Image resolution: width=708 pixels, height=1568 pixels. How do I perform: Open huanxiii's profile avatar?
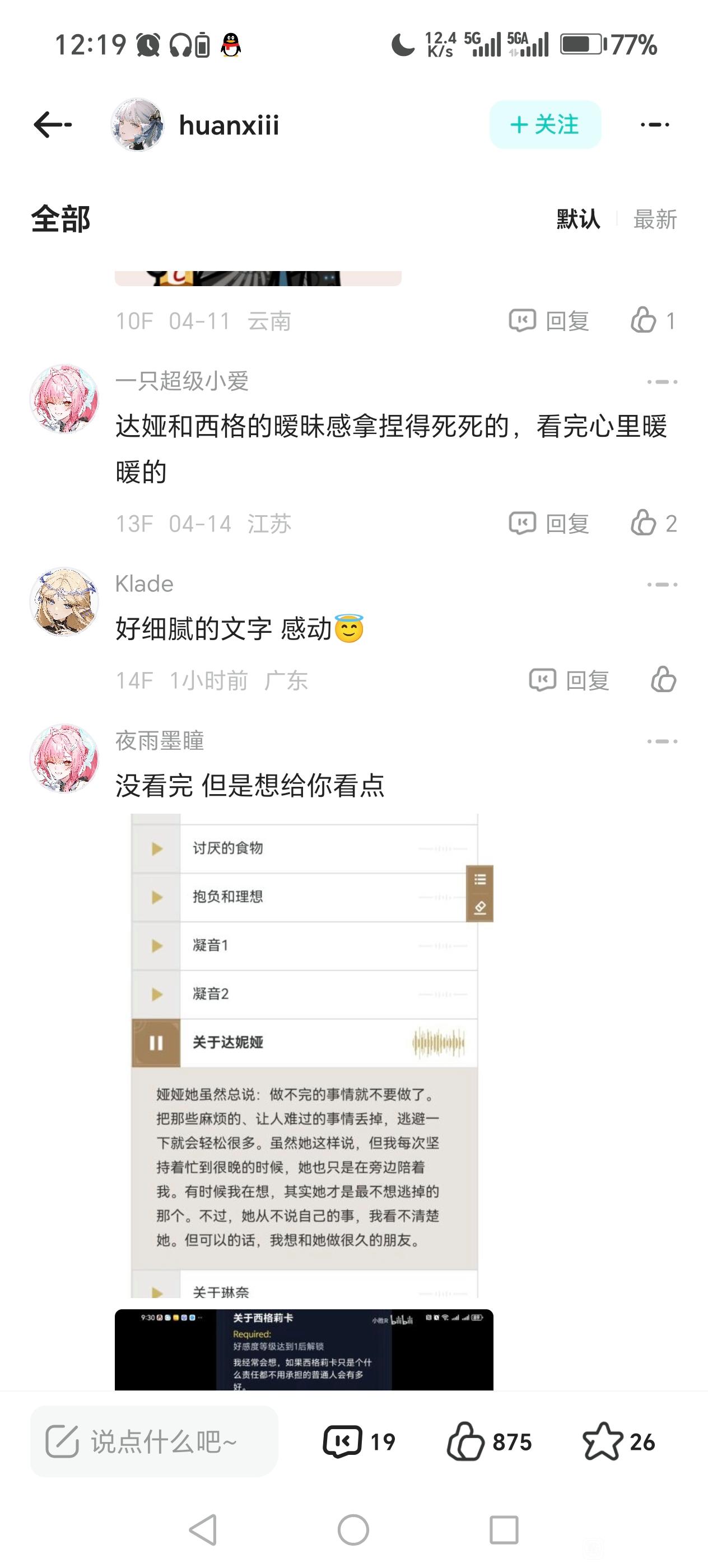click(x=138, y=125)
